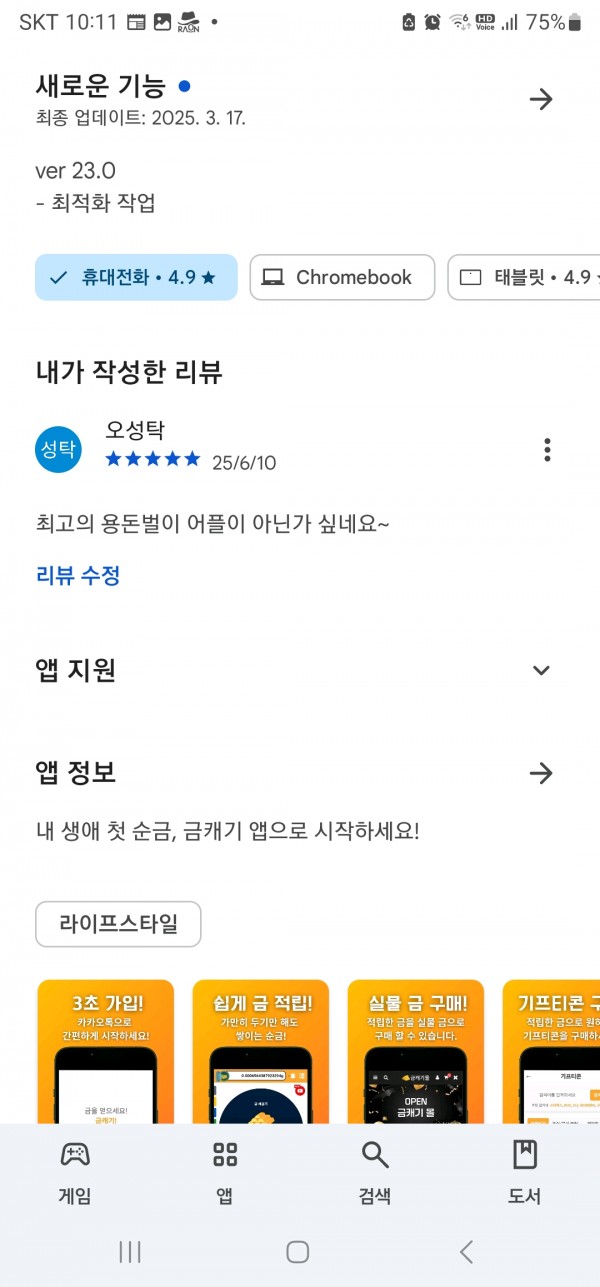Screen dimensions: 600x1287
Task: Expand the 앱 지원 section
Action: pos(541,670)
